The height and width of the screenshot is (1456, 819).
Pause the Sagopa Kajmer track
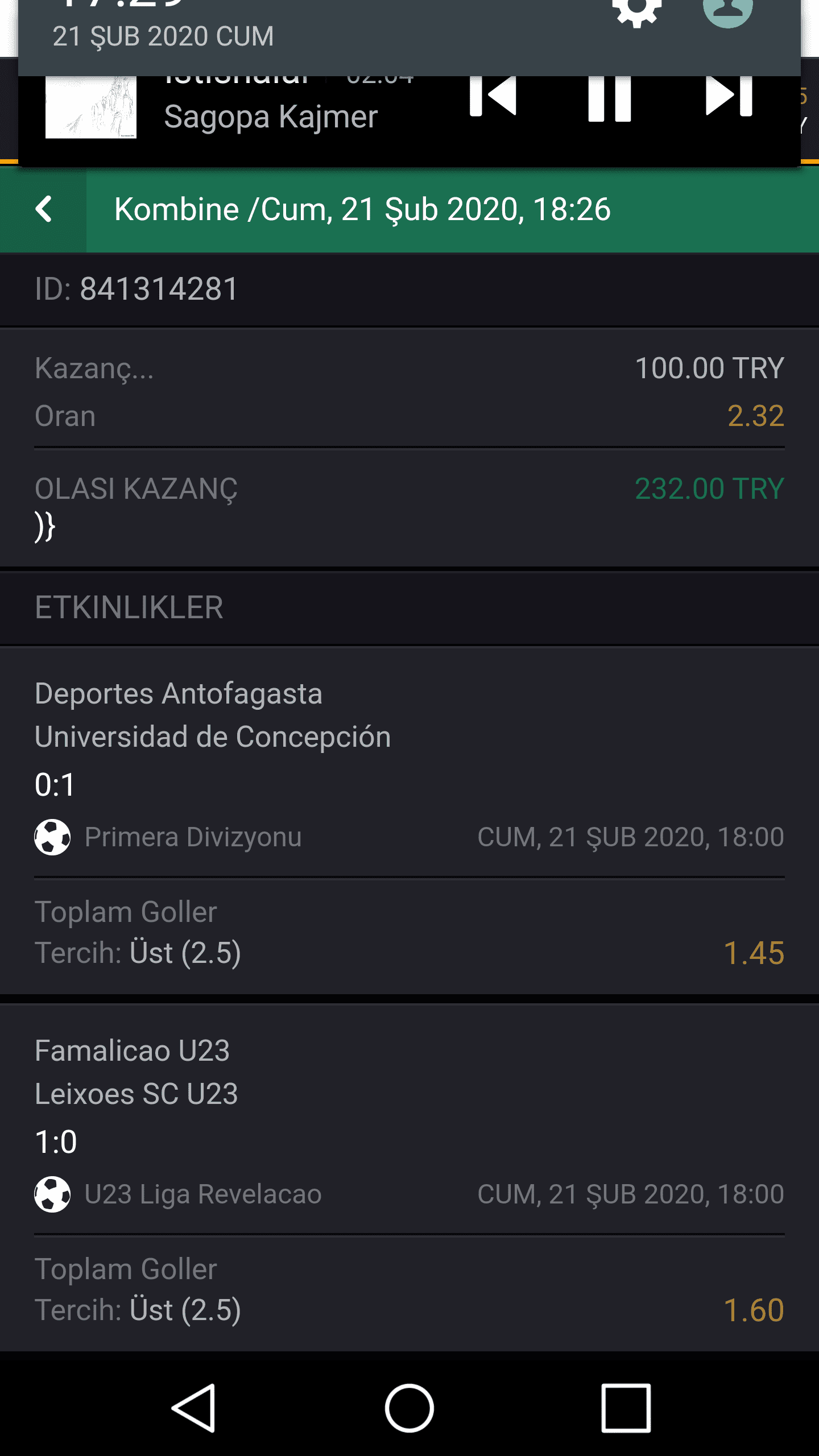[x=609, y=98]
